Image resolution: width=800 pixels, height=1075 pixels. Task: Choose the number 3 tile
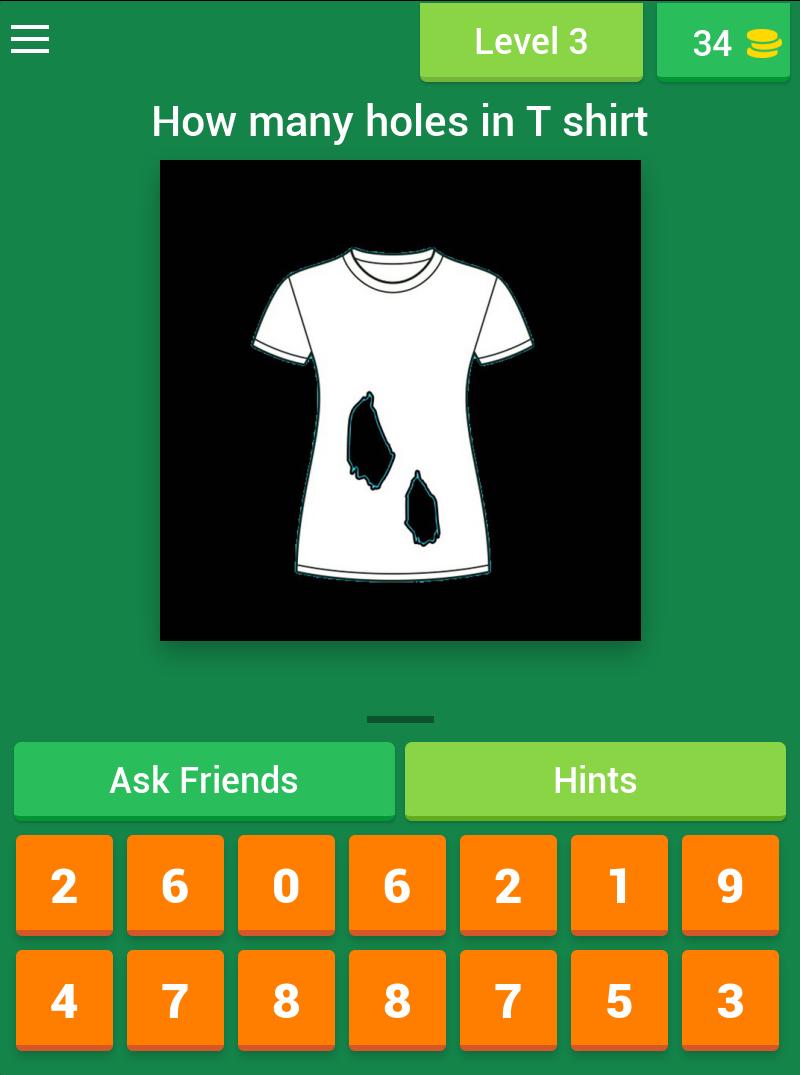tap(730, 1000)
